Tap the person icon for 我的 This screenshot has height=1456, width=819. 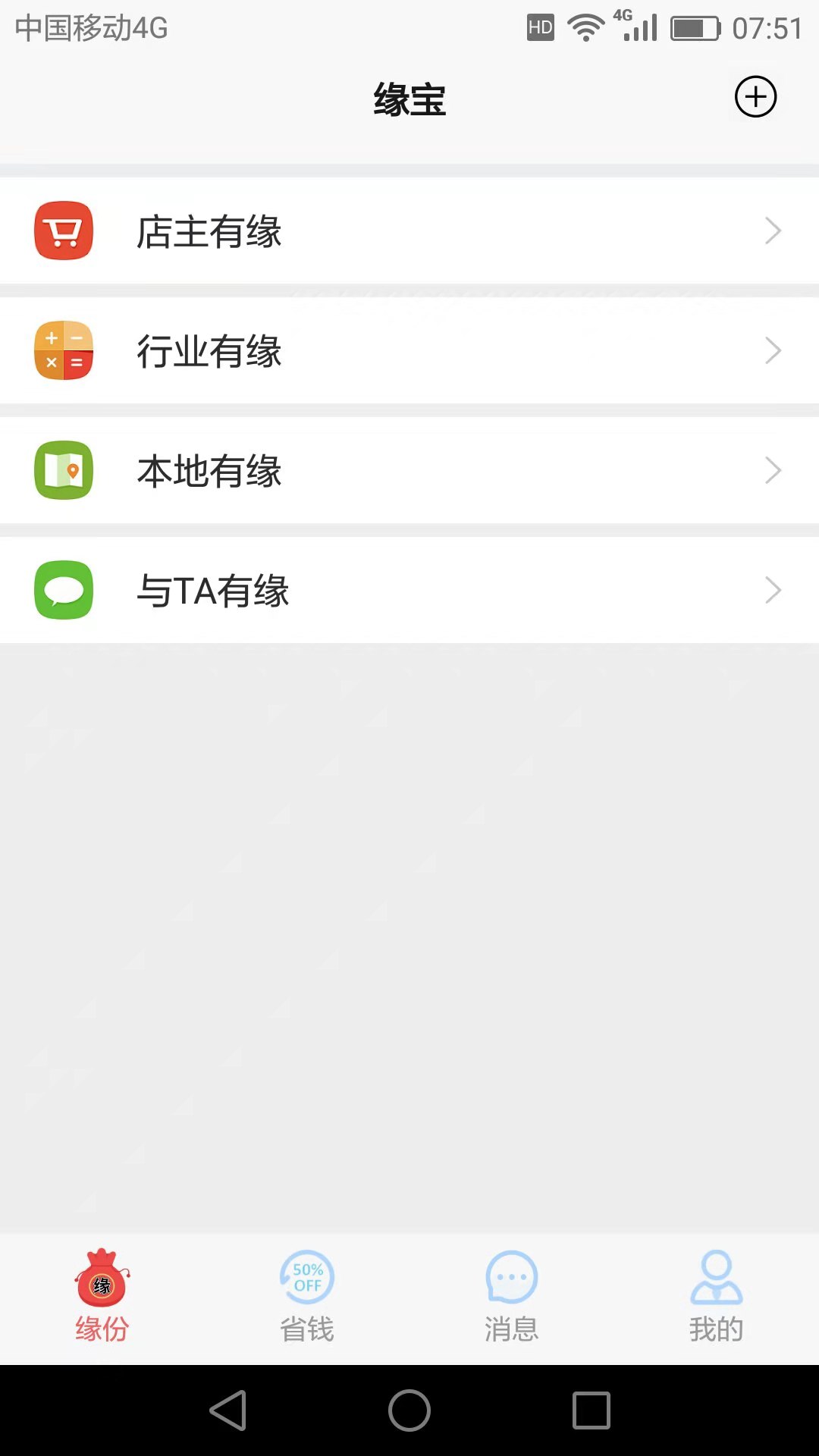click(716, 1278)
